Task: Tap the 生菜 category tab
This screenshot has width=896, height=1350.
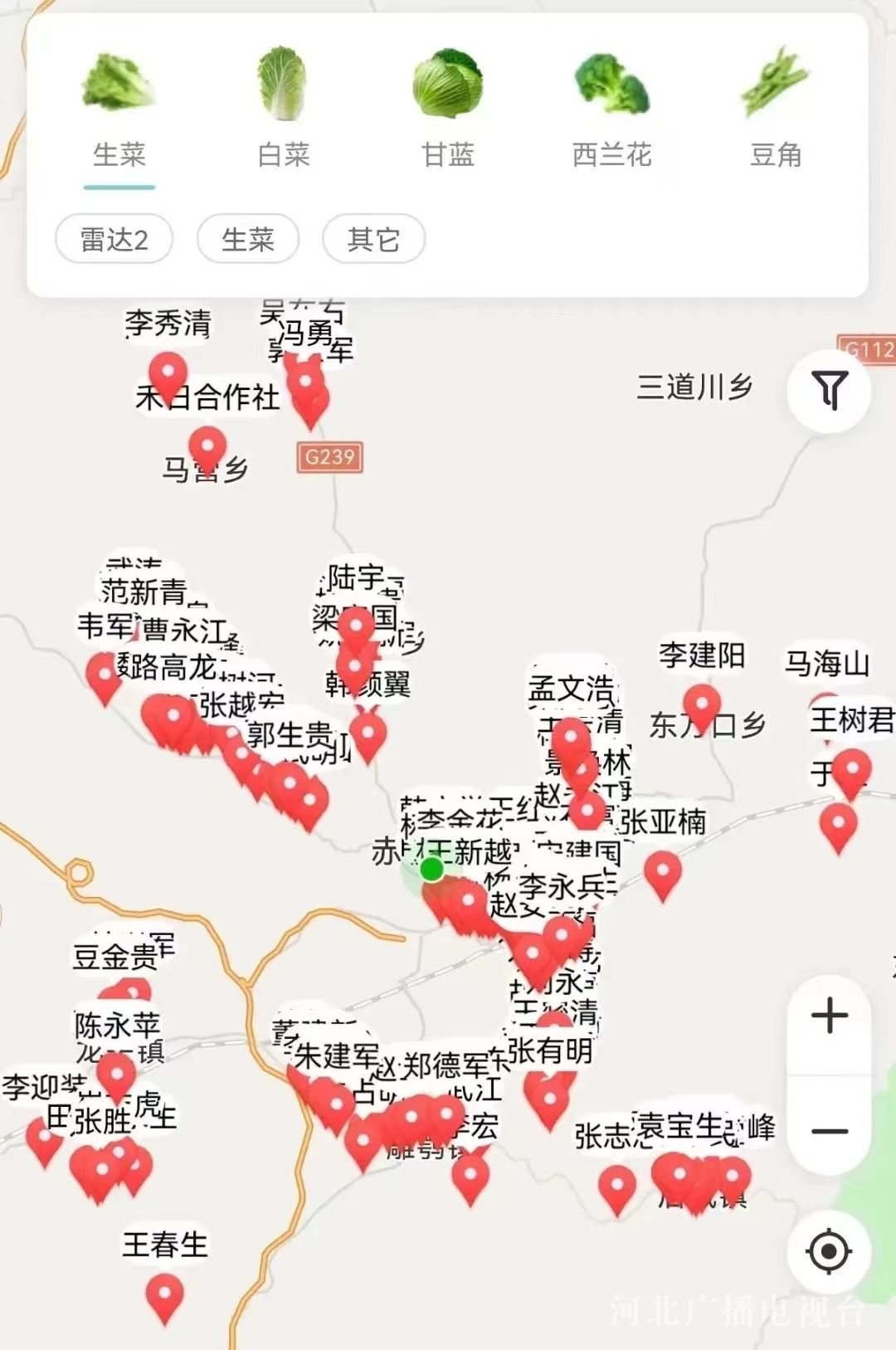Action: (119, 108)
